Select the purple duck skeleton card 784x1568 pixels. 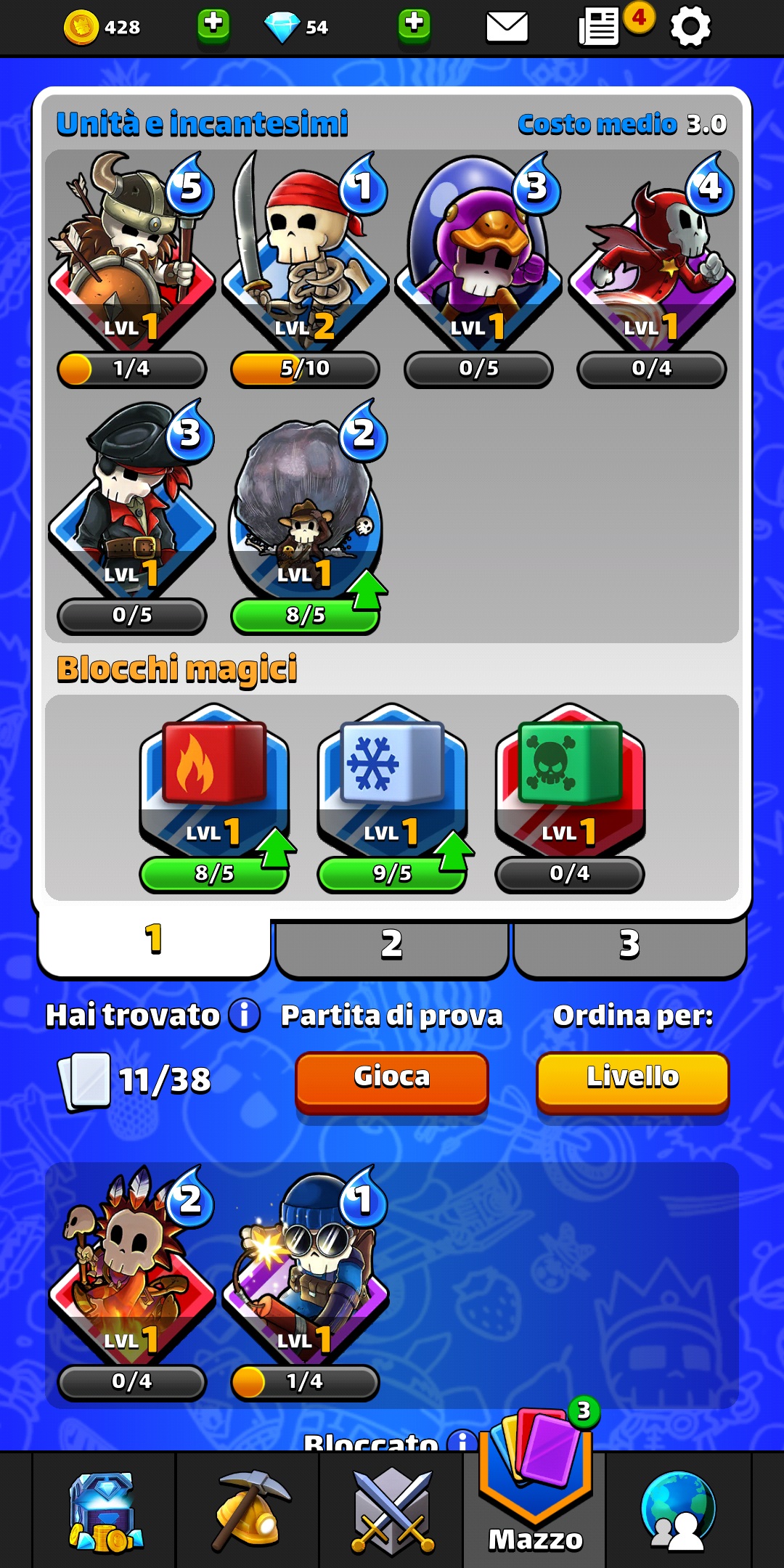click(x=478, y=269)
